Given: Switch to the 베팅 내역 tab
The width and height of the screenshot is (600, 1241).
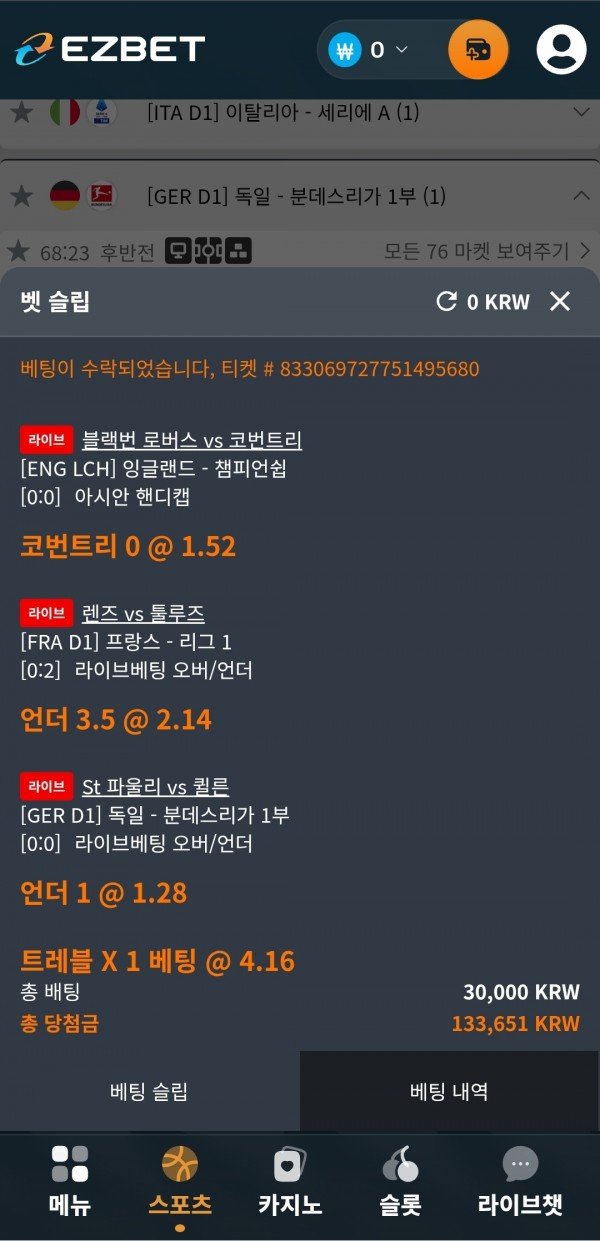Looking at the screenshot, I should coord(449,1091).
